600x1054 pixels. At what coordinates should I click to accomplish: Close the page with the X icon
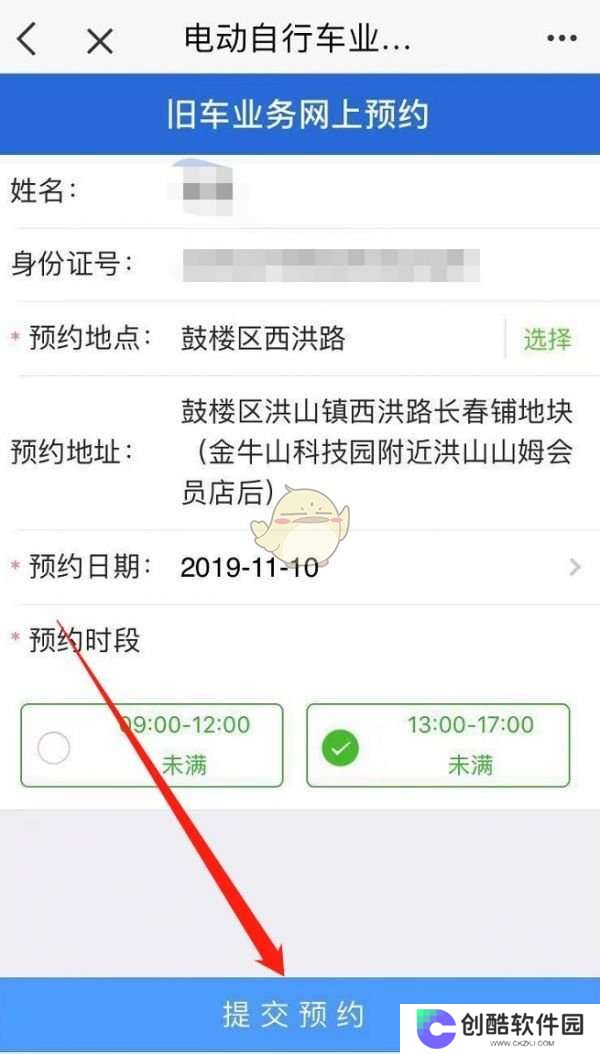coord(99,41)
